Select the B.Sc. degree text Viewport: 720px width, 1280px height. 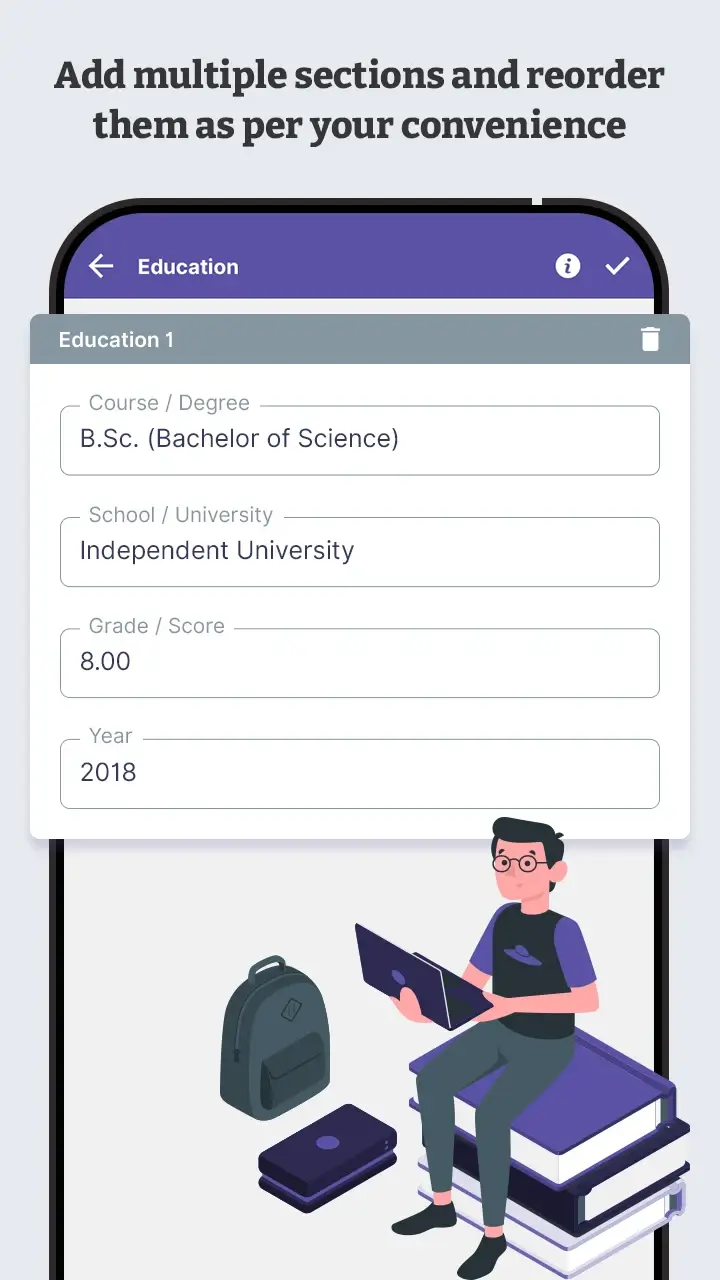pos(238,439)
